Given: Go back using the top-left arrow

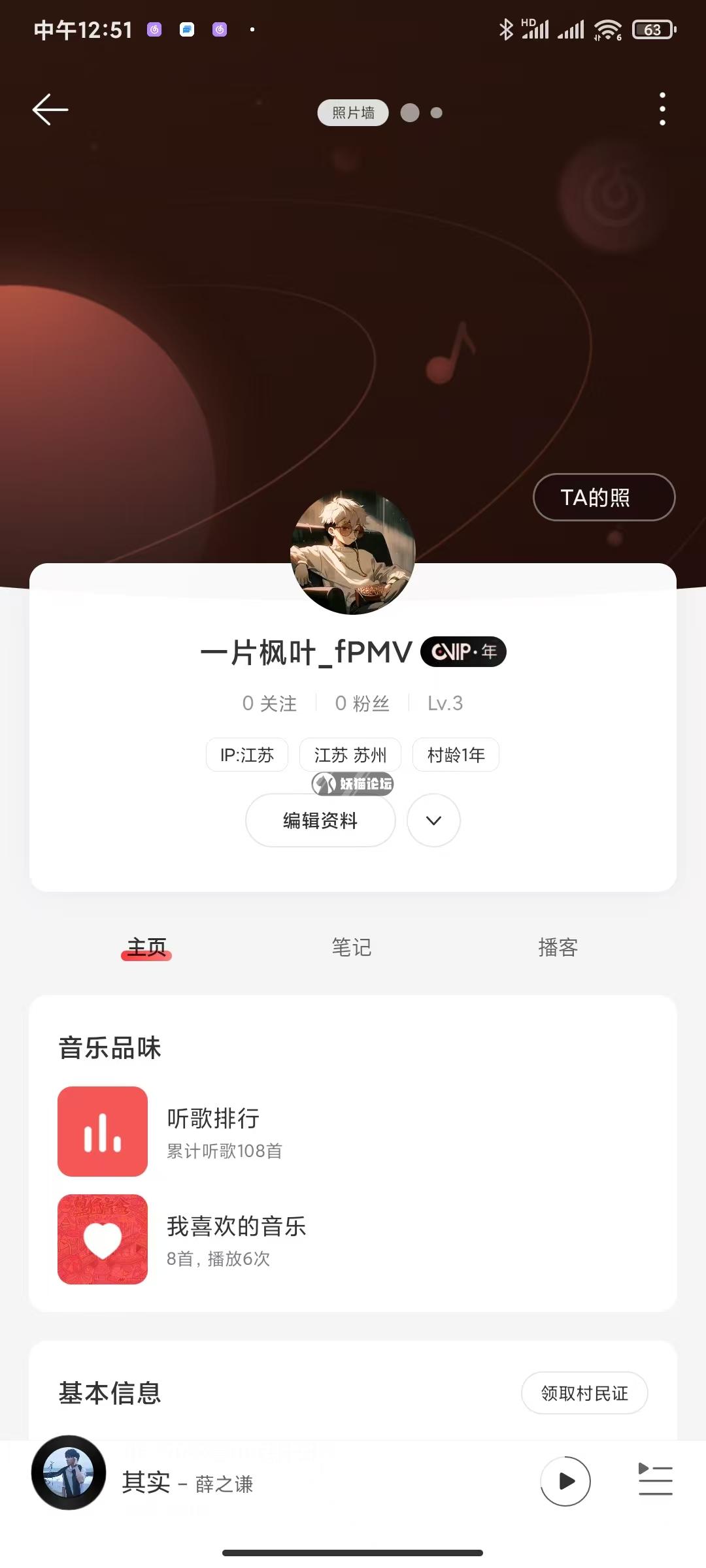Looking at the screenshot, I should point(50,109).
